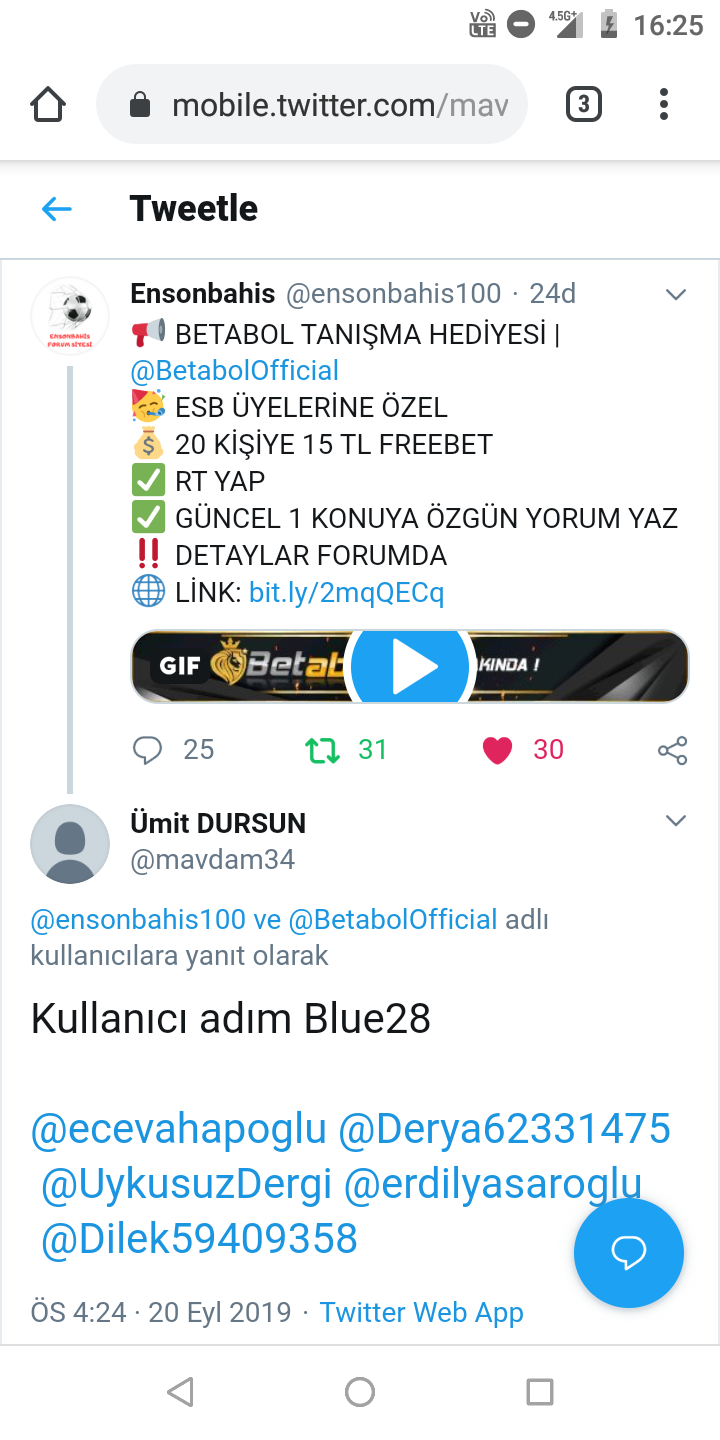This screenshot has width=720, height=1440.
Task: Expand the options chevron on Ensonbahis tweet
Action: click(676, 294)
